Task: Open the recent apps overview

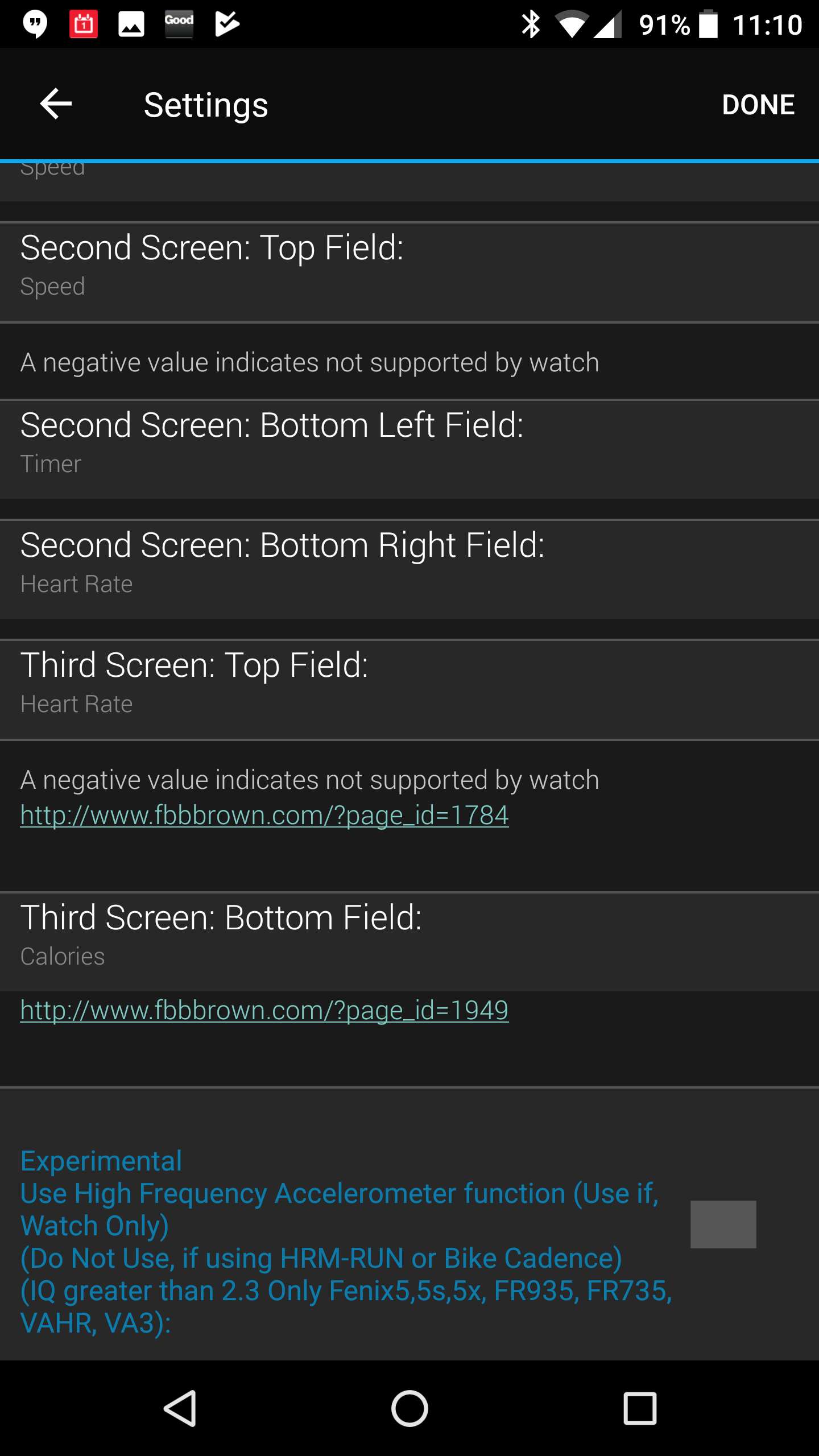Action: point(640,1408)
